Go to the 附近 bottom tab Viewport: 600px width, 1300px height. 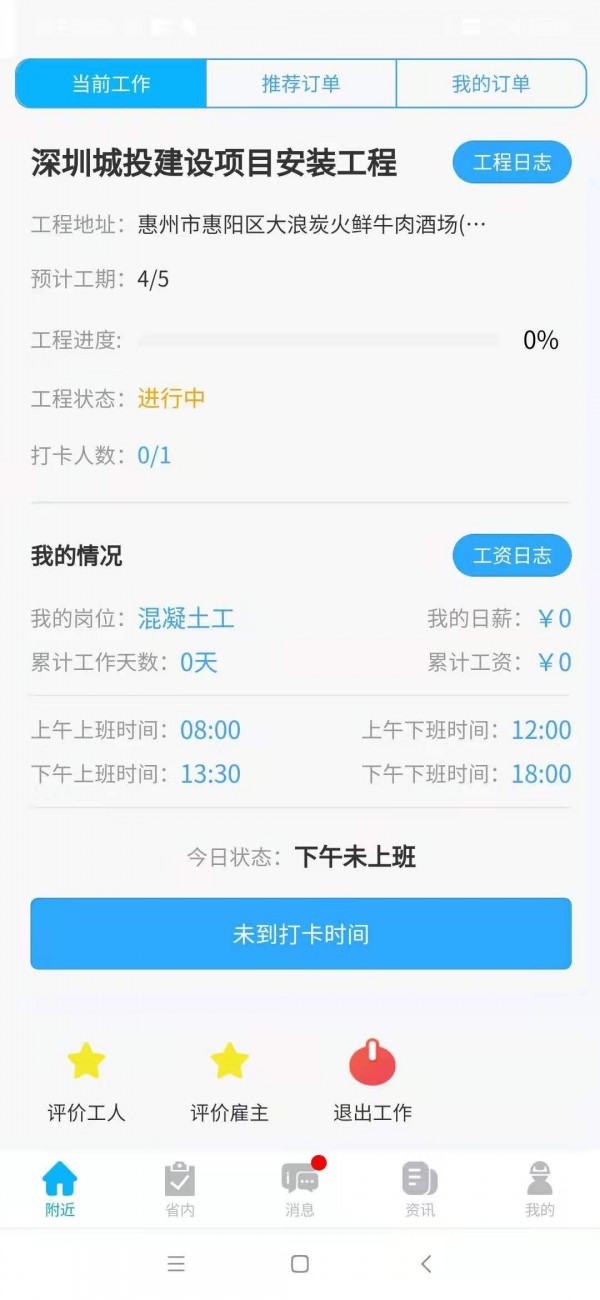pyautogui.click(x=60, y=1189)
